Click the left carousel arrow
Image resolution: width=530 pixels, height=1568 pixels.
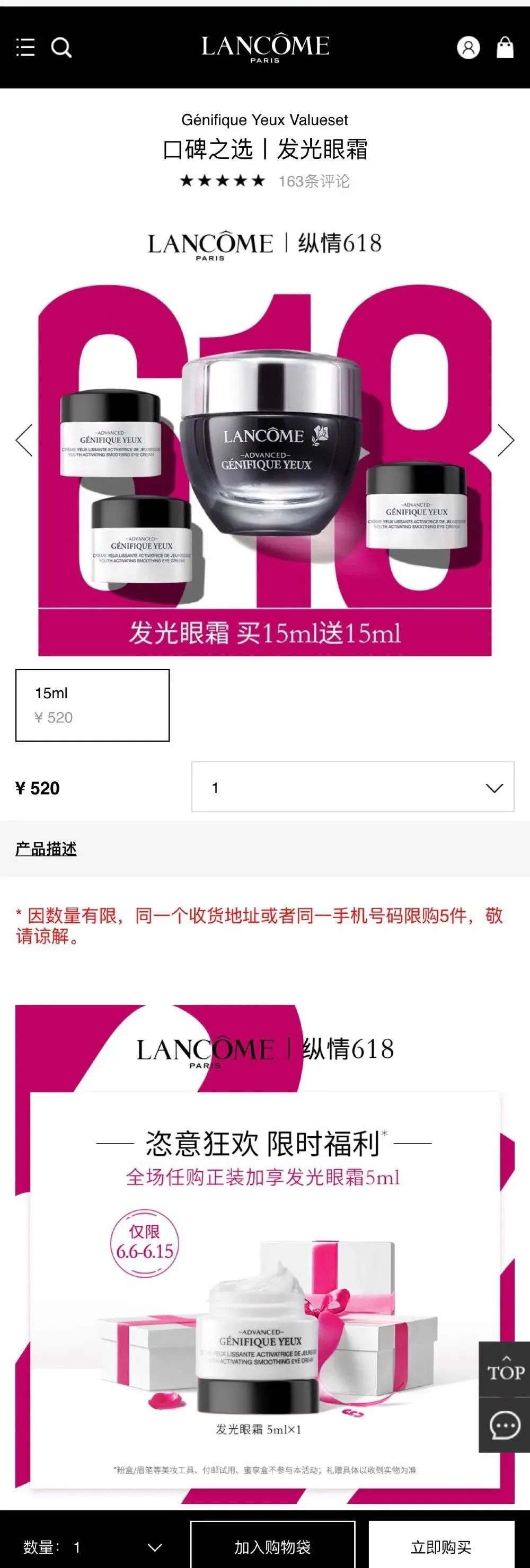click(23, 440)
